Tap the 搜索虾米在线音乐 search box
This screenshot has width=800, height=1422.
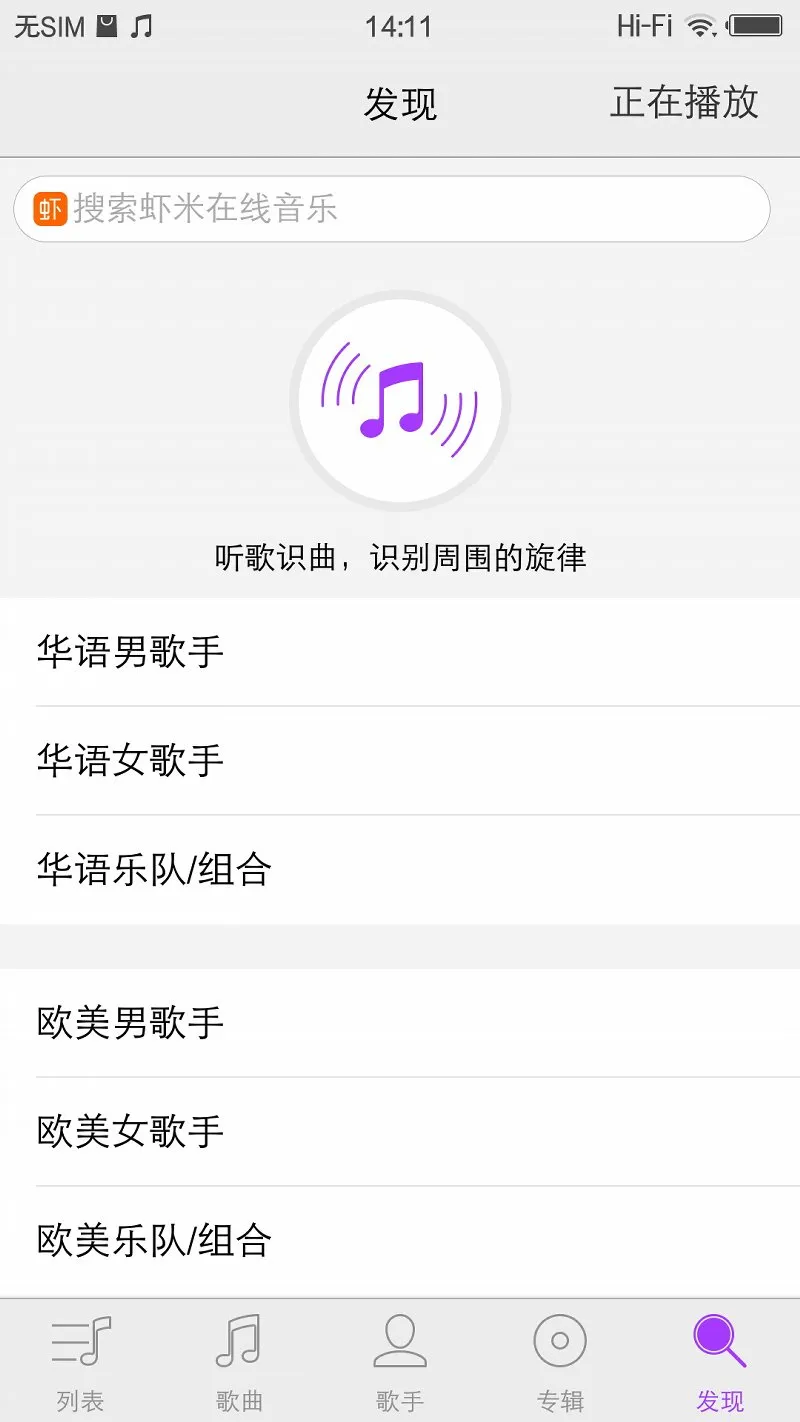tap(391, 209)
